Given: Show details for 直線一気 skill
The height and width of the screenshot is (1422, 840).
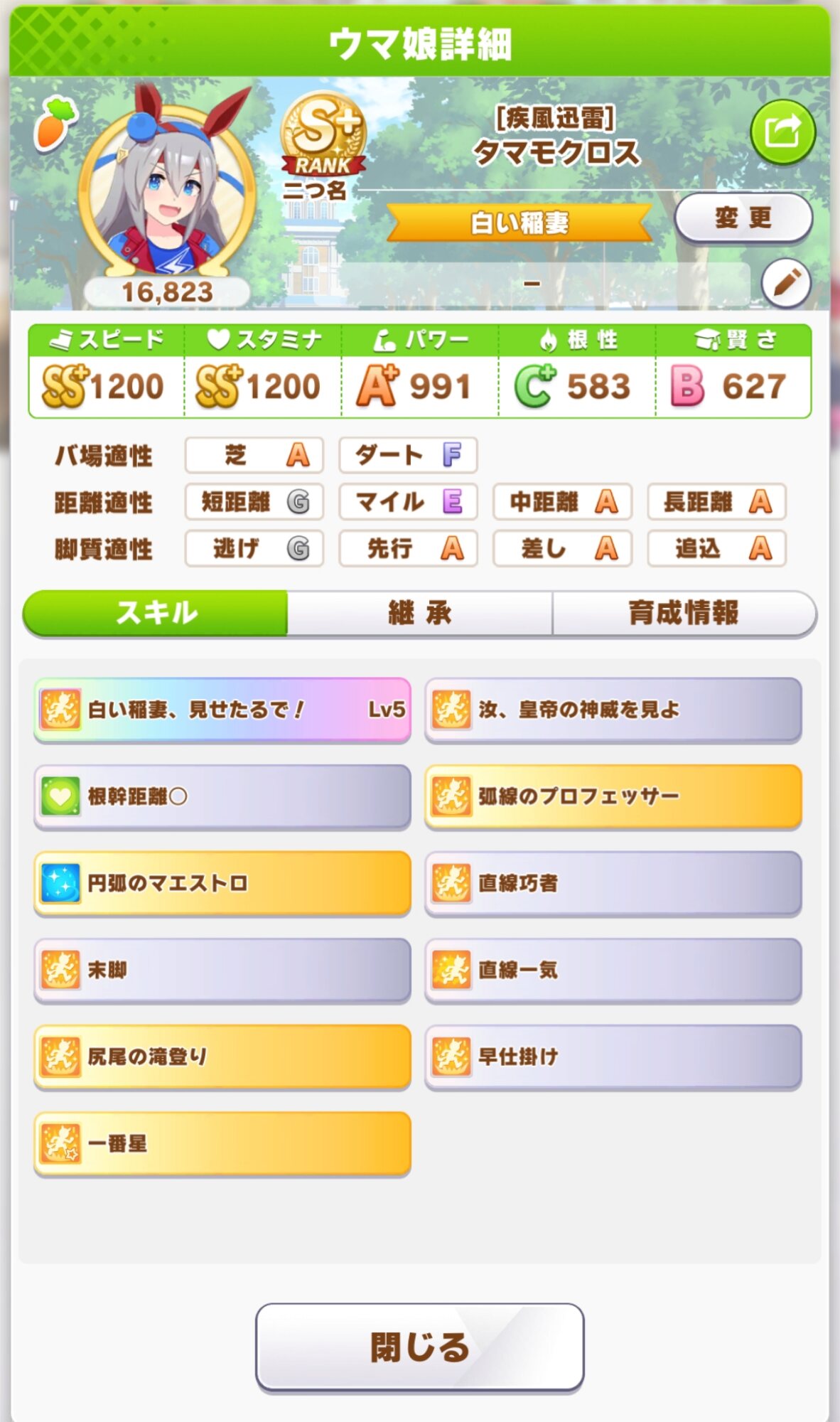Looking at the screenshot, I should click(613, 970).
